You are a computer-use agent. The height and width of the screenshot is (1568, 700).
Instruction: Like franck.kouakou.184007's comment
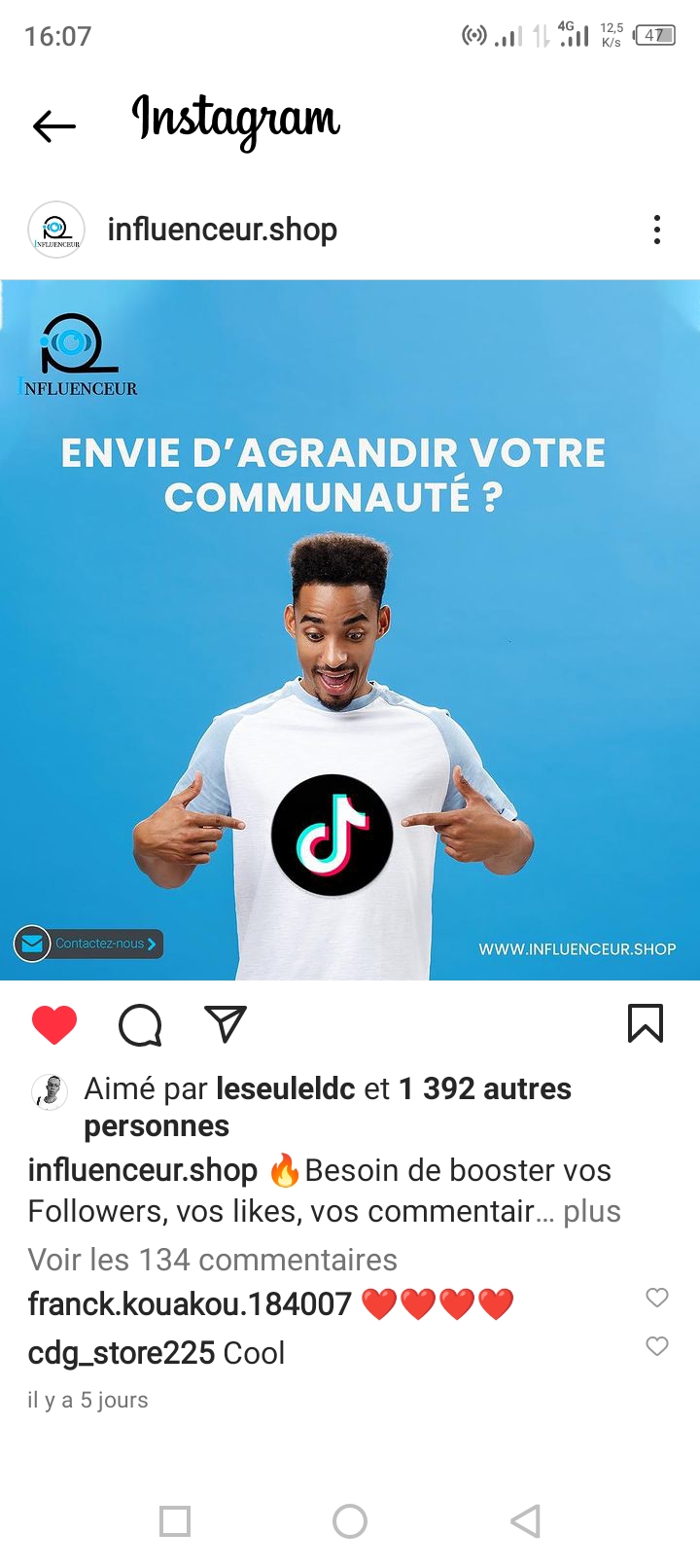[657, 1298]
